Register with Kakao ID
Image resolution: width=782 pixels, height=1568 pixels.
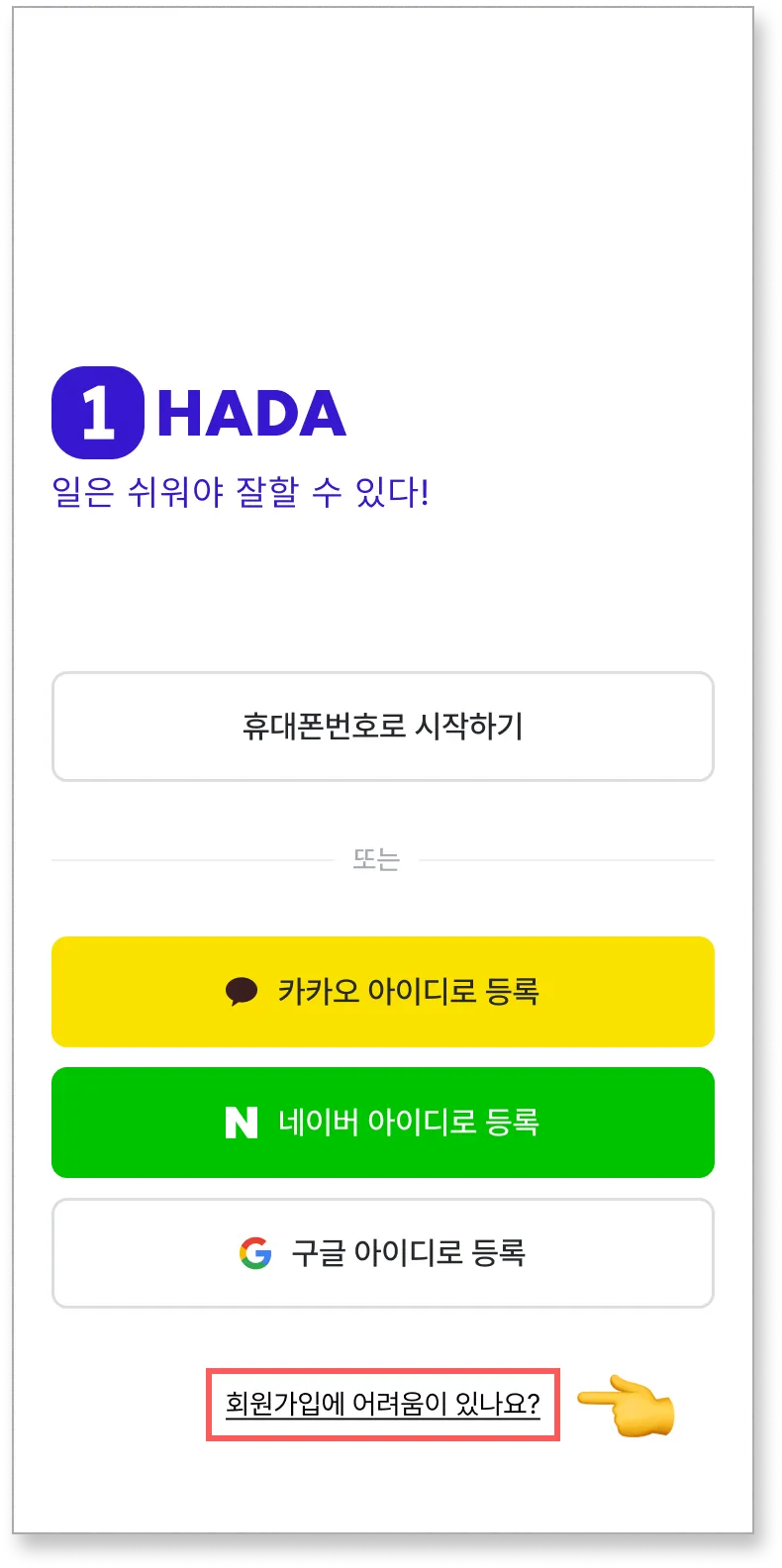point(382,991)
